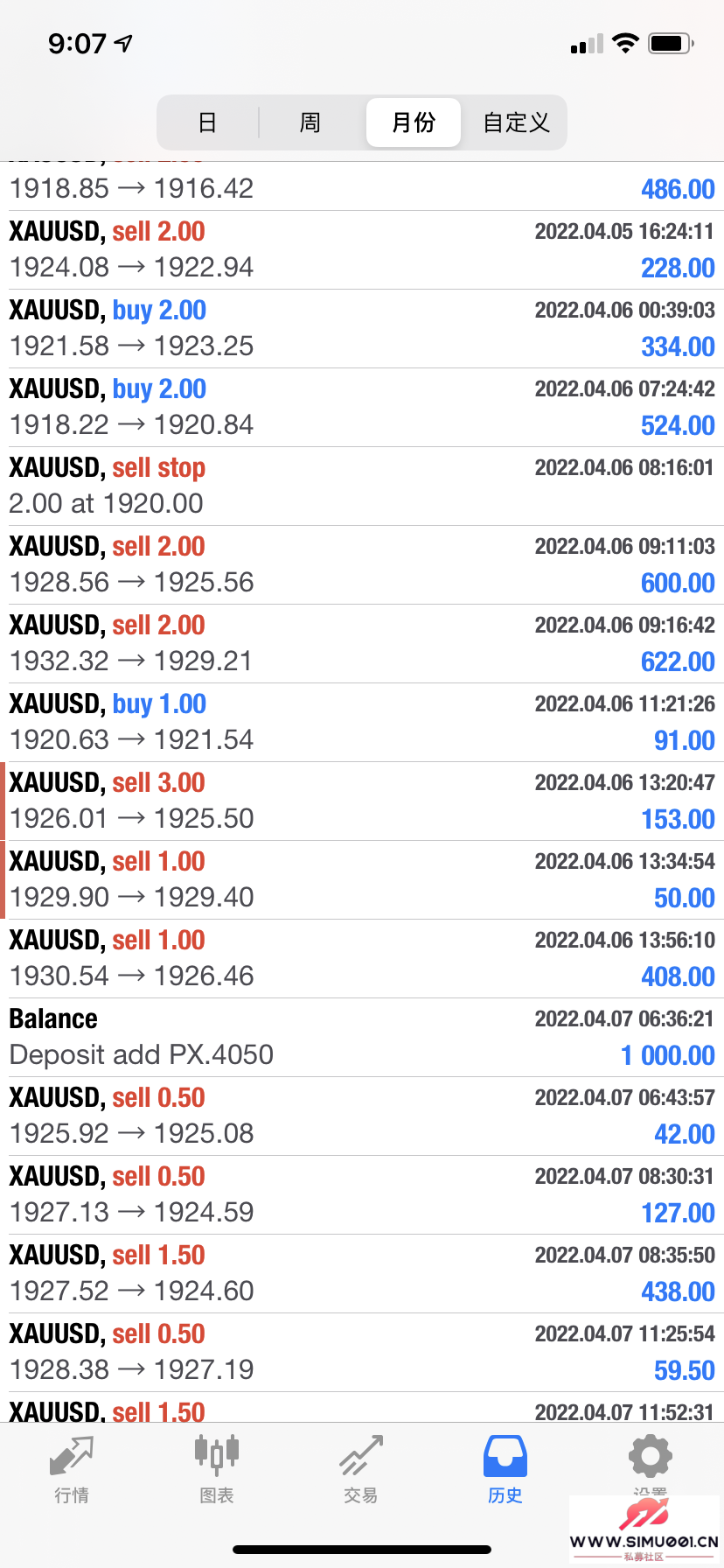Choose the 自定义 (custom) period tab

click(x=516, y=122)
